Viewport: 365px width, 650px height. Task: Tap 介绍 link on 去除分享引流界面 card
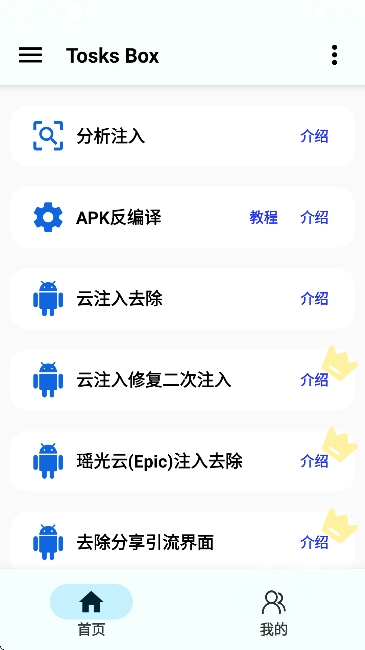(x=314, y=542)
